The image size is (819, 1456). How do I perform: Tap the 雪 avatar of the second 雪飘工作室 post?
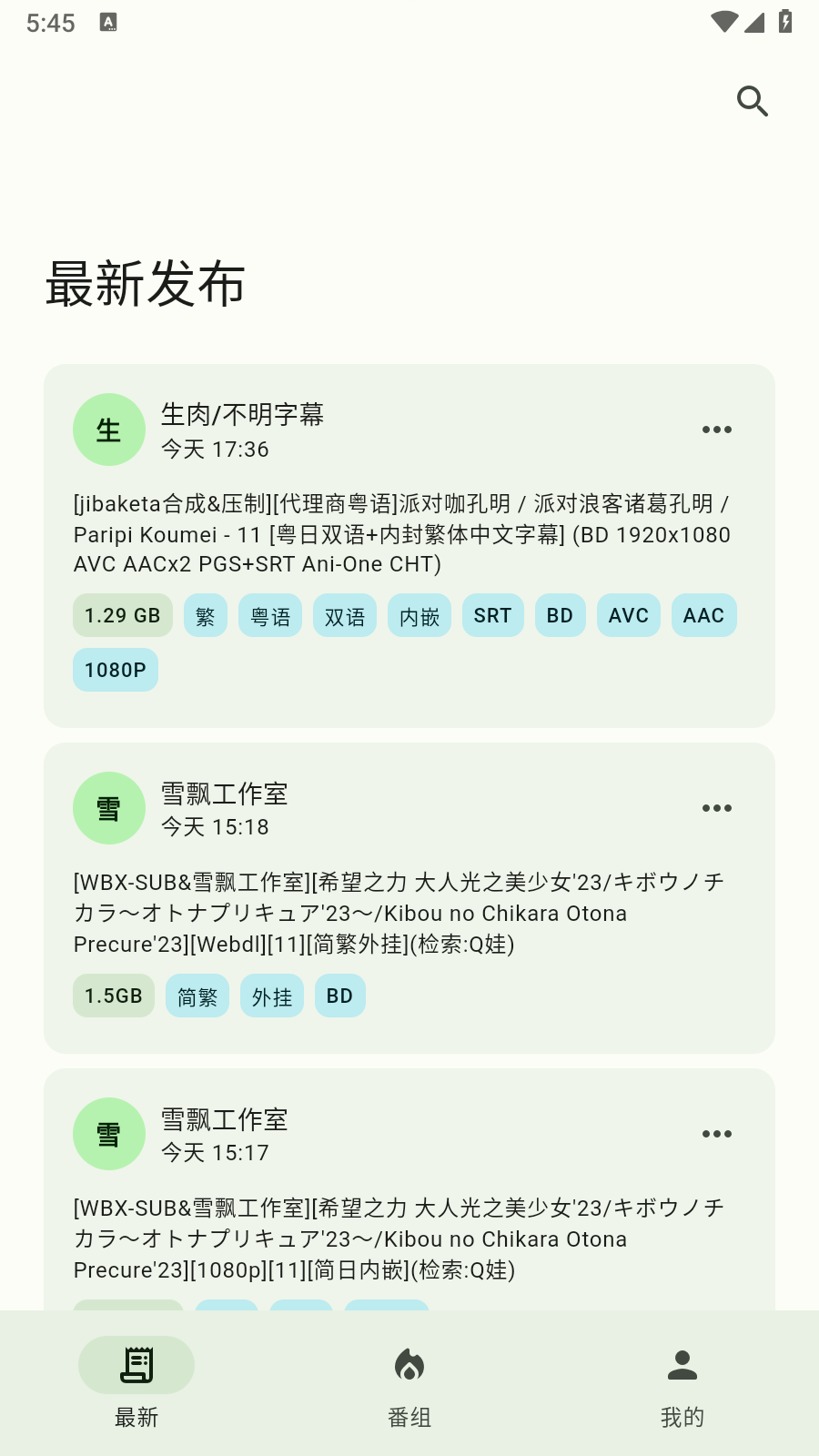pos(109,1134)
